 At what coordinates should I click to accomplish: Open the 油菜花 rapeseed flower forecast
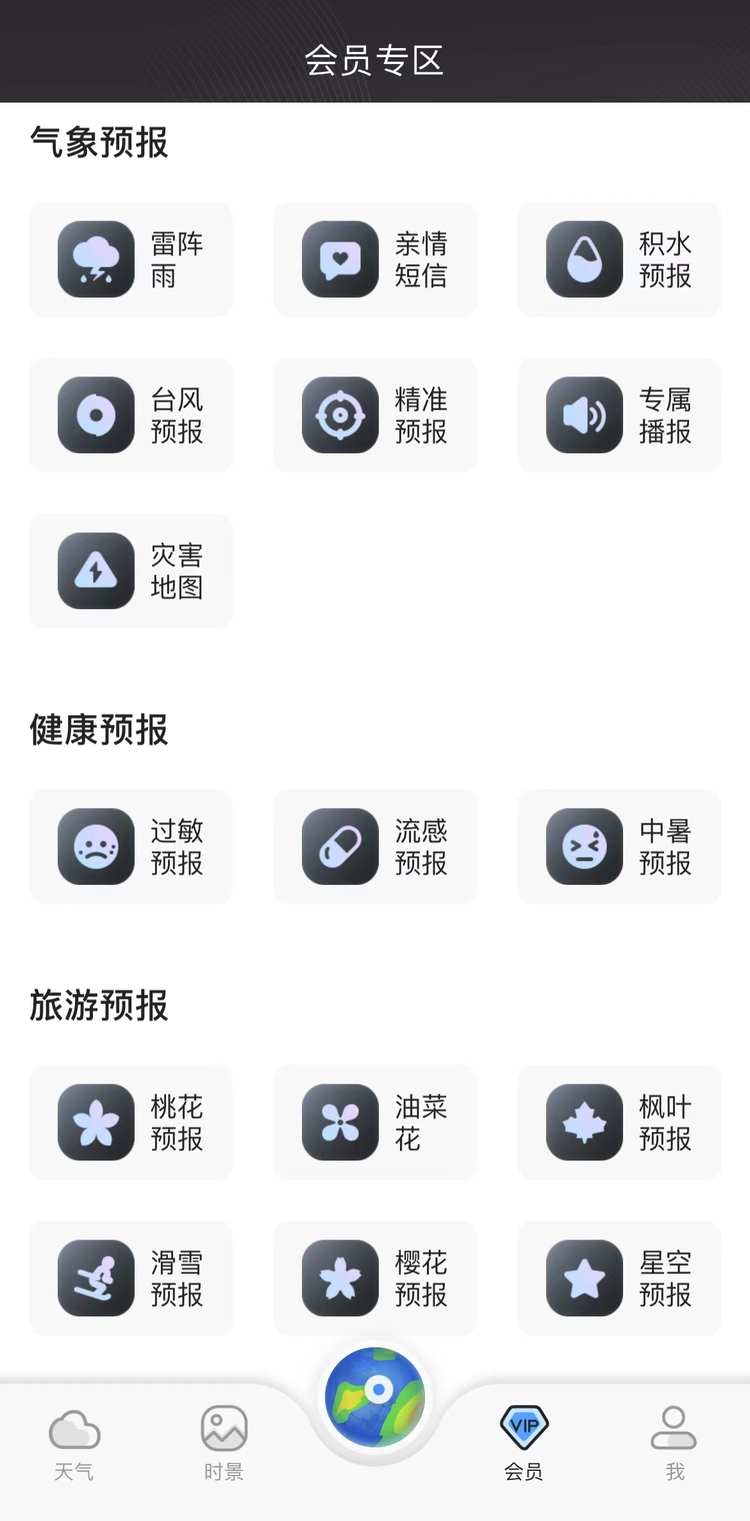pos(375,1122)
